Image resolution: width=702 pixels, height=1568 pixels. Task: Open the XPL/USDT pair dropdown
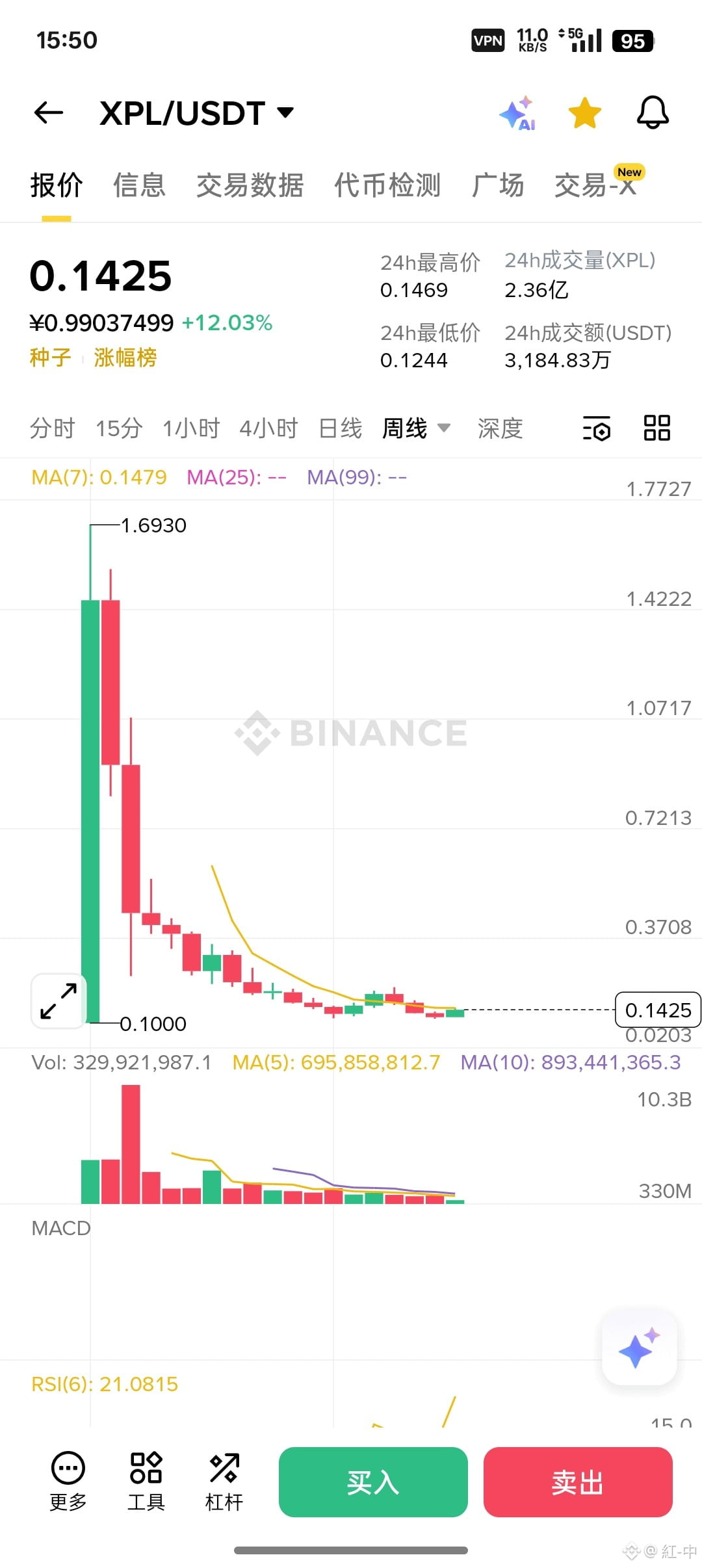coord(196,113)
